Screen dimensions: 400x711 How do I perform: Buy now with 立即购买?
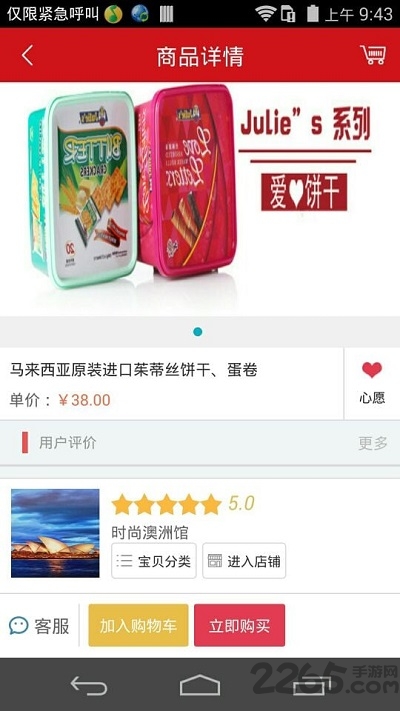pyautogui.click(x=239, y=625)
